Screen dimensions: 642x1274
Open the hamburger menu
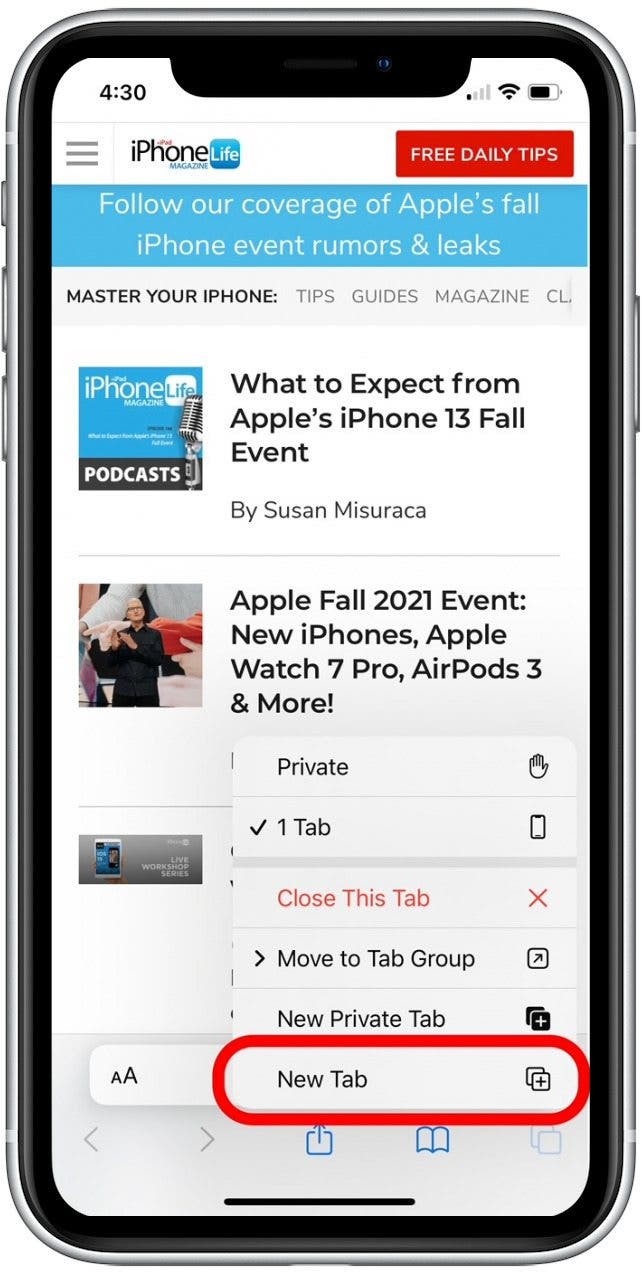pyautogui.click(x=82, y=153)
